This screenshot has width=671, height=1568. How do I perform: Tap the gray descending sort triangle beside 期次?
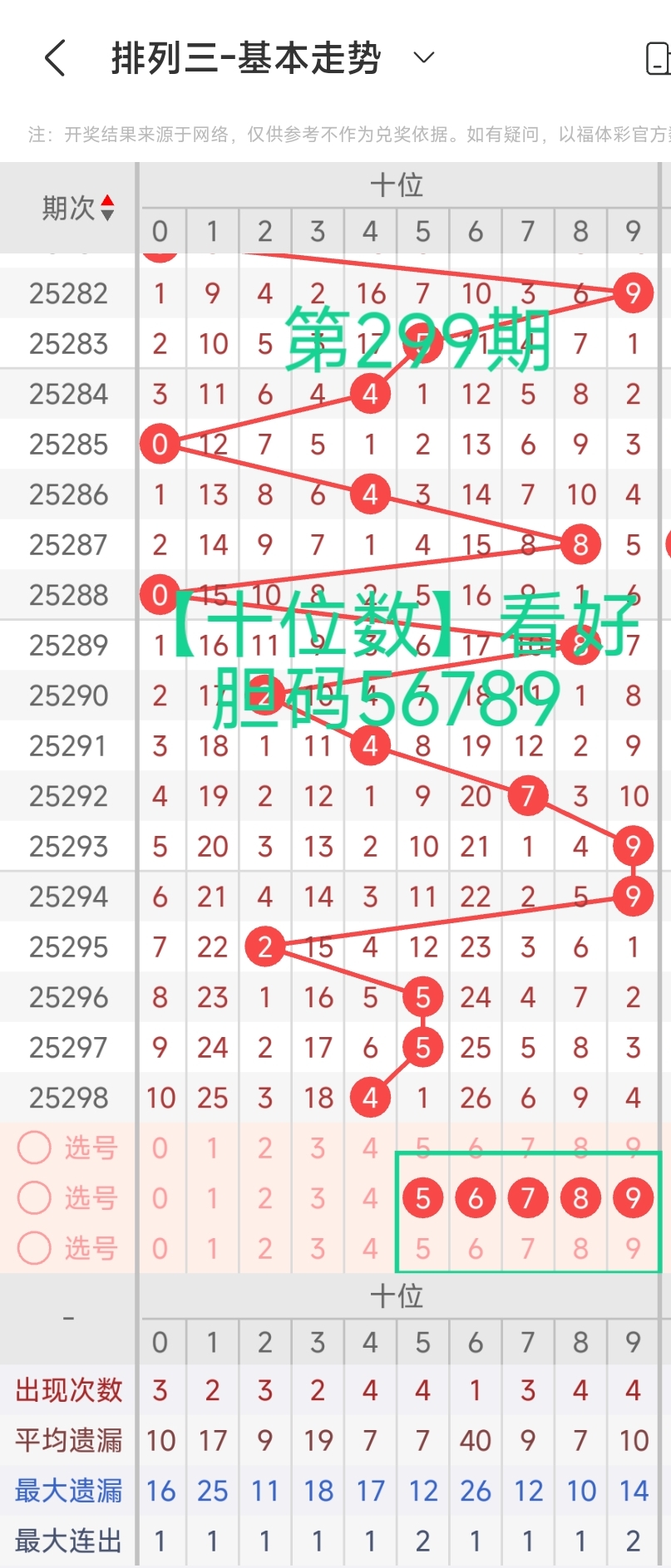pyautogui.click(x=109, y=216)
